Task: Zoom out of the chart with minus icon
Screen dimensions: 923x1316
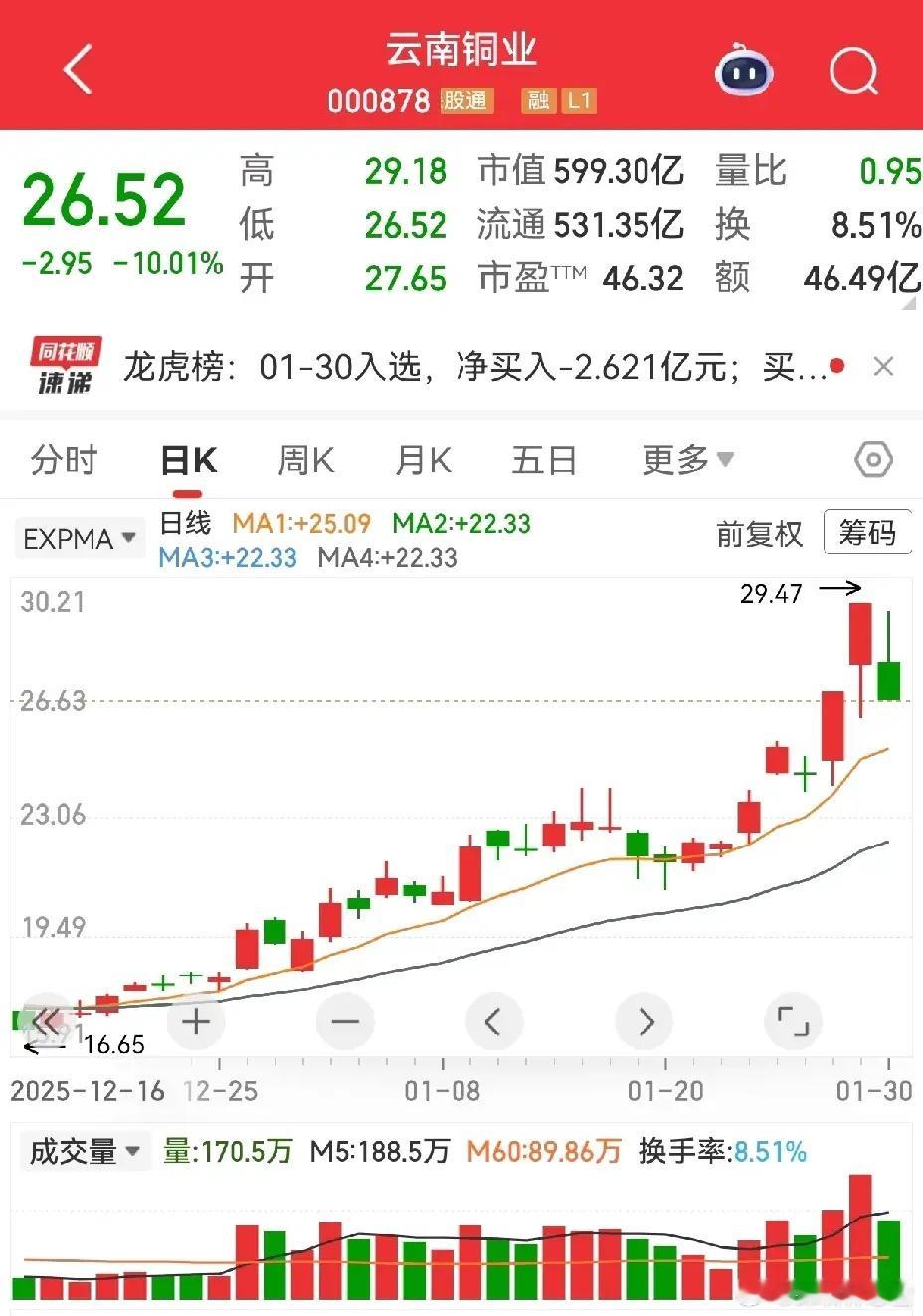Action: click(x=344, y=1021)
